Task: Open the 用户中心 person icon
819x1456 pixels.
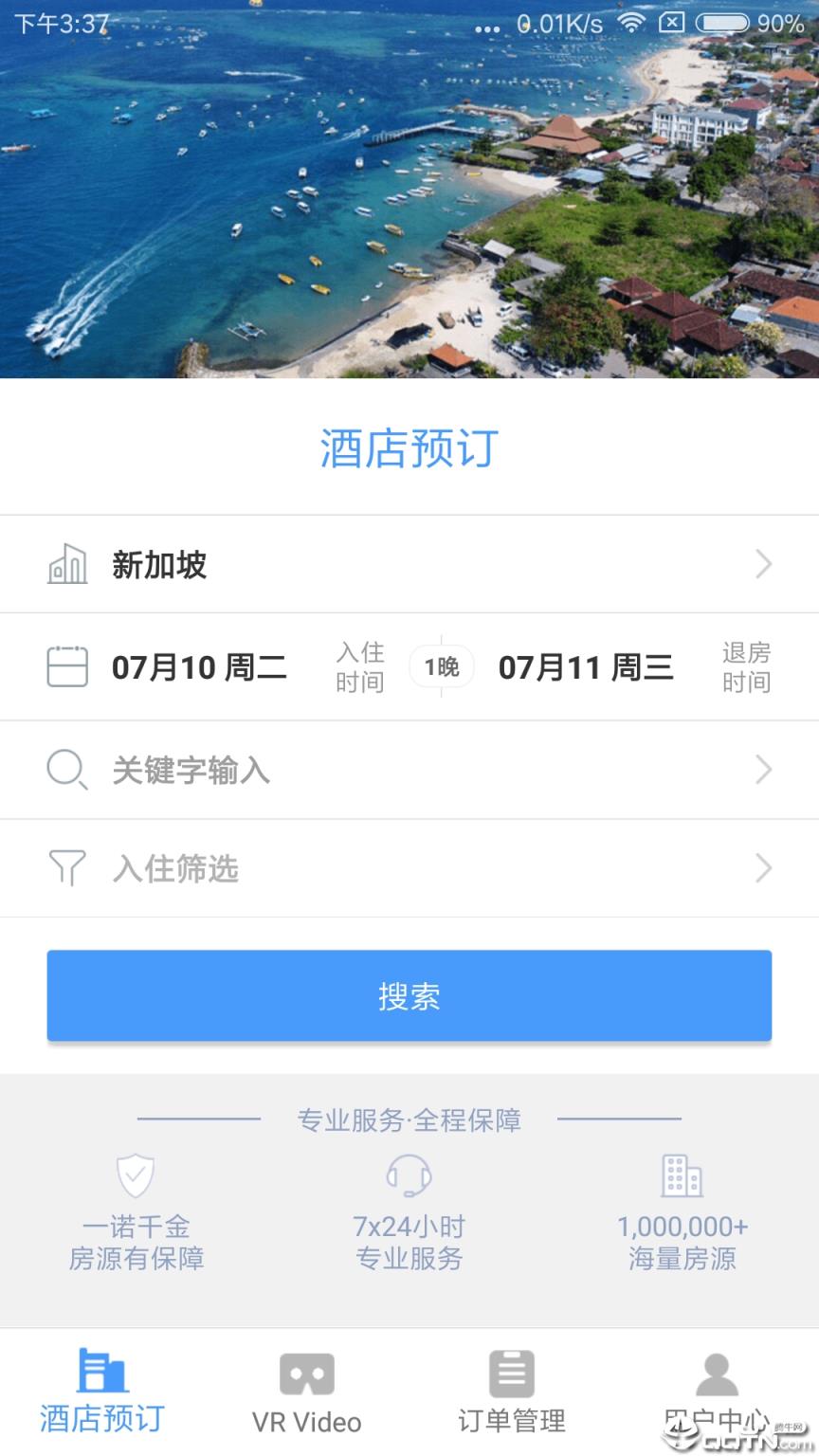Action: 717,1373
